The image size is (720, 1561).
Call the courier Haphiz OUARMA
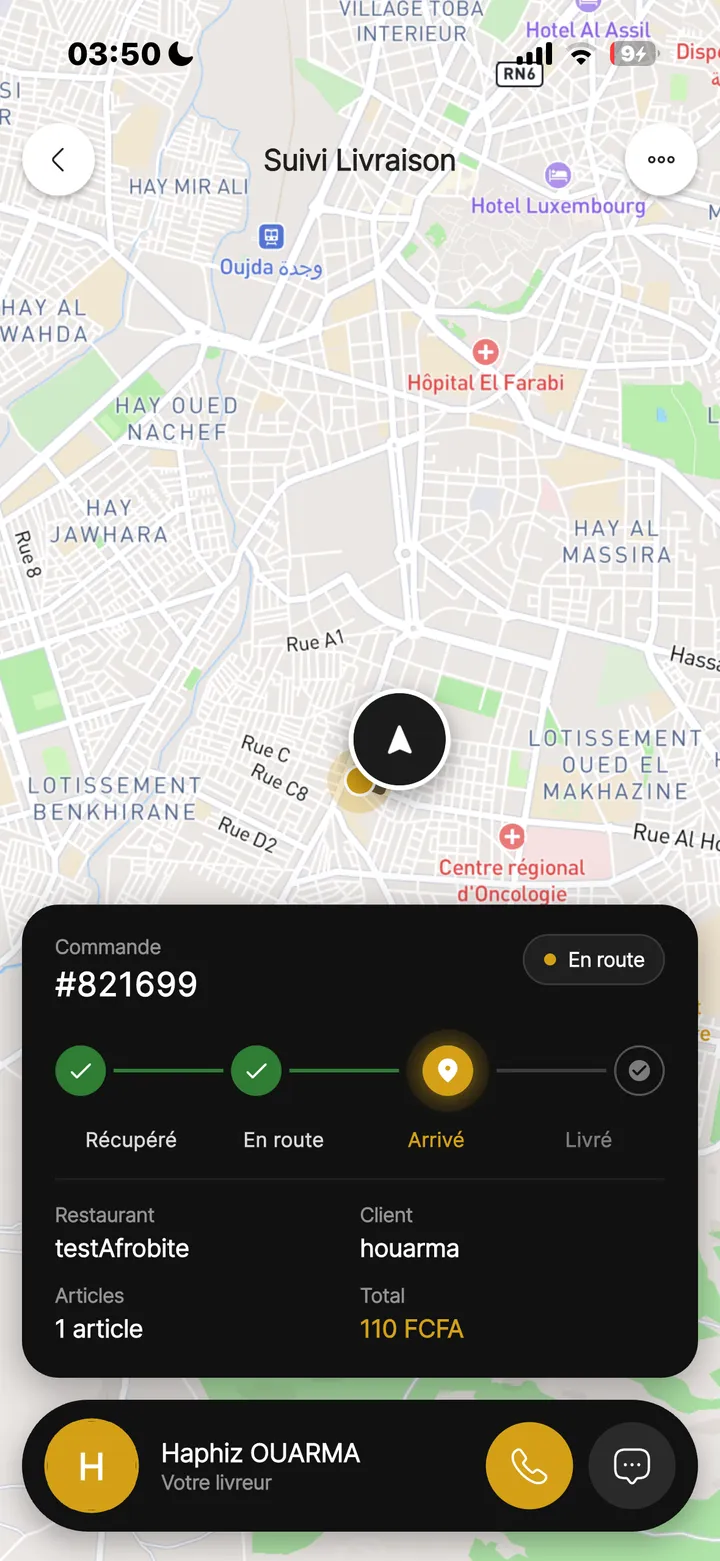point(529,1466)
